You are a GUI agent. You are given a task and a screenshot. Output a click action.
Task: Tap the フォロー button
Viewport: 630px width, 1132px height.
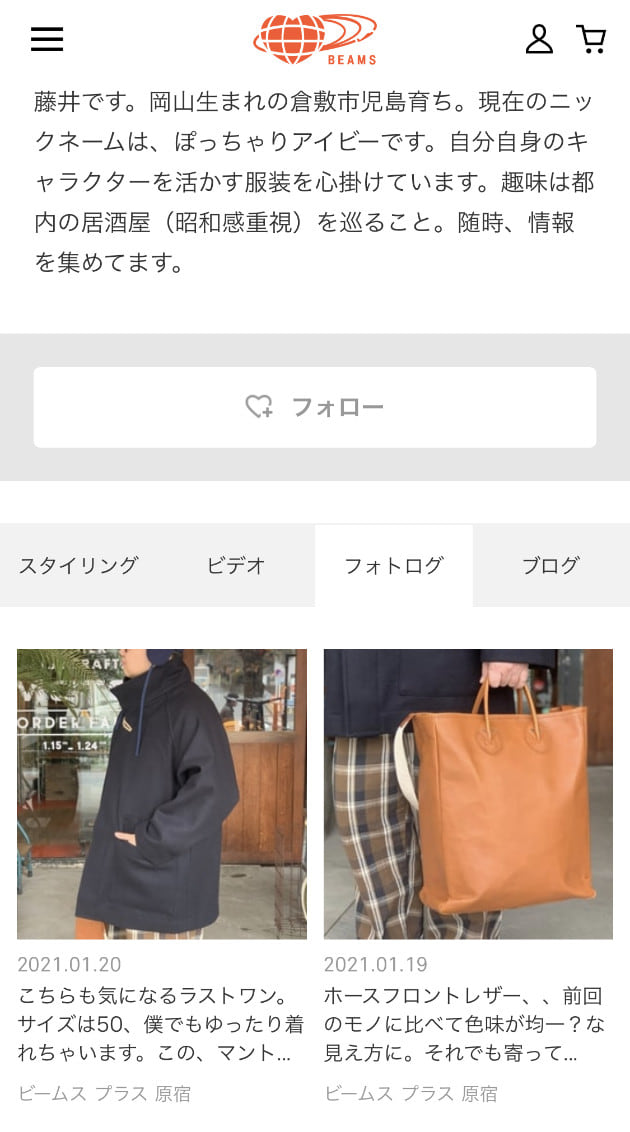315,407
